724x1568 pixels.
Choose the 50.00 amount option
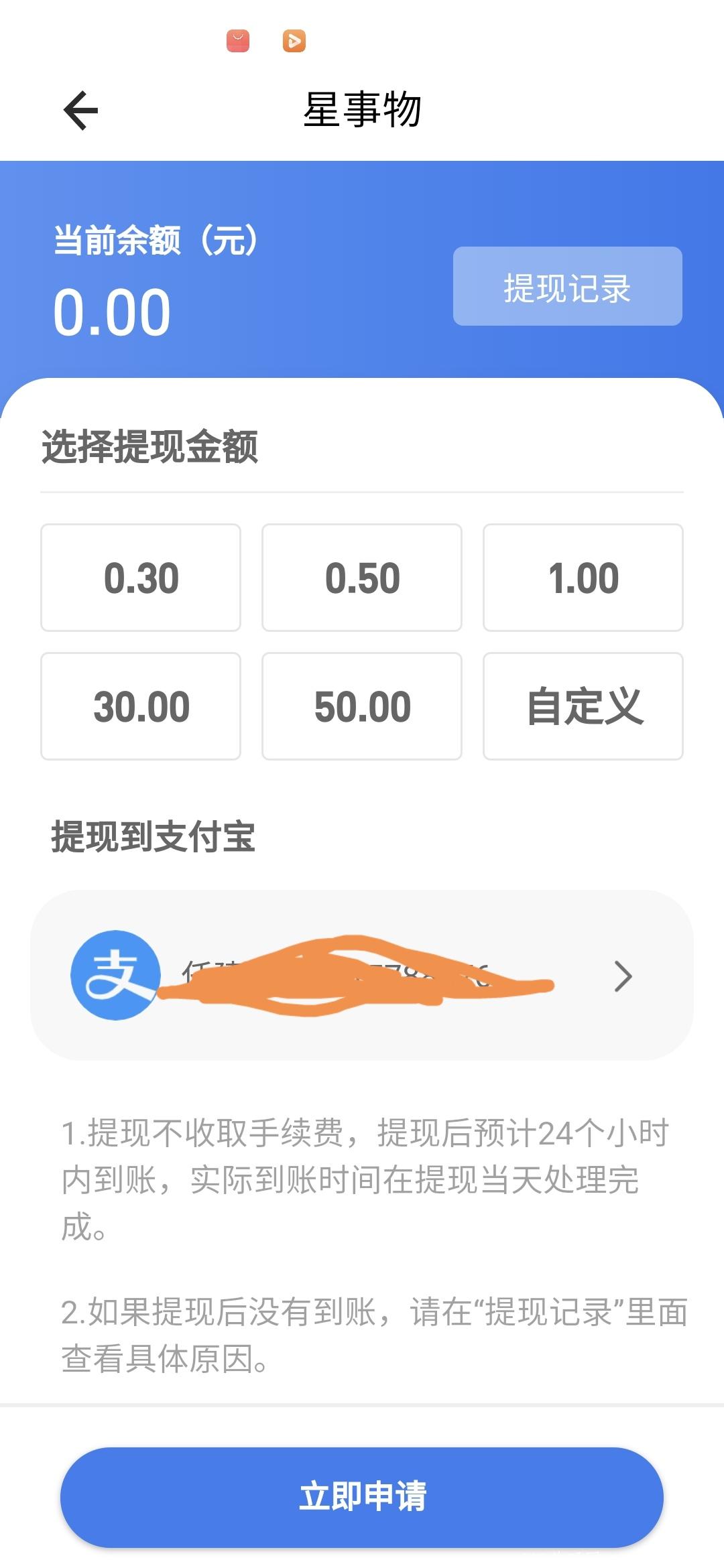362,706
